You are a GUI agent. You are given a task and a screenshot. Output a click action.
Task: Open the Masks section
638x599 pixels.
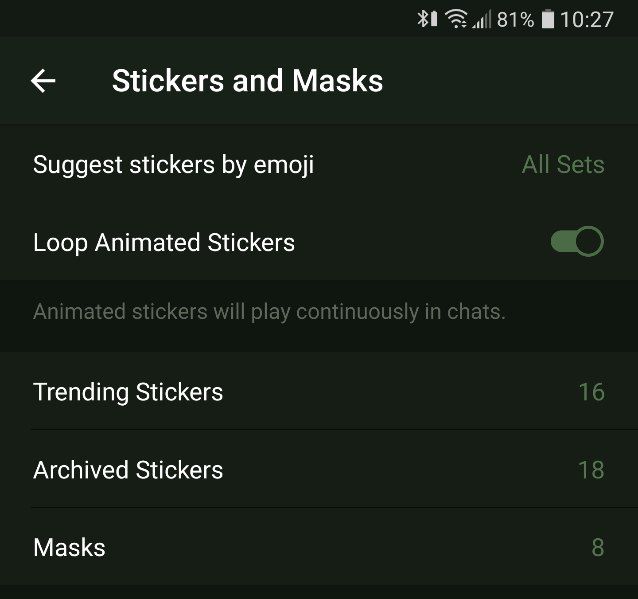point(318,547)
